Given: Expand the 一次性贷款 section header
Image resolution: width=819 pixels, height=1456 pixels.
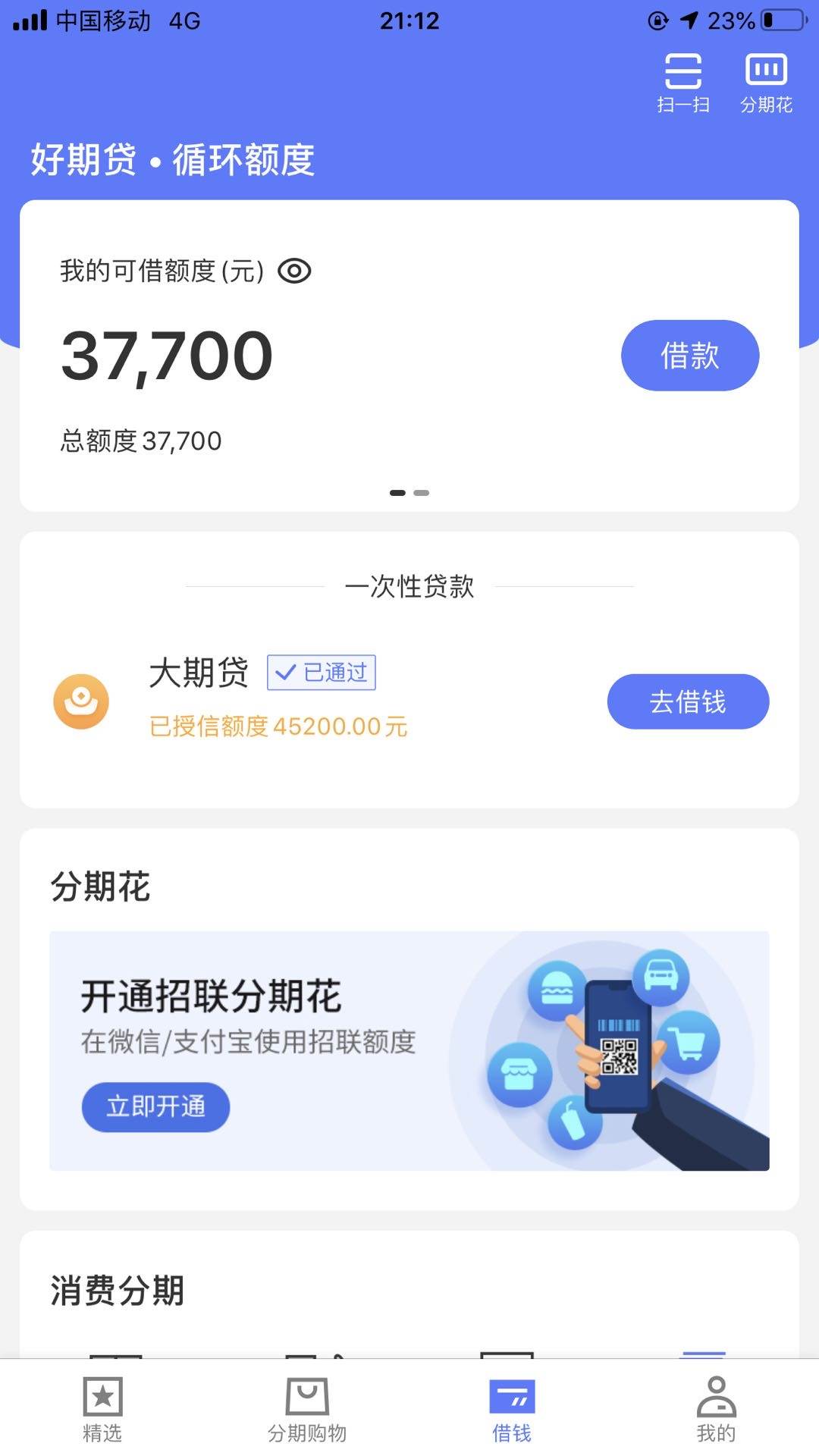Looking at the screenshot, I should (409, 588).
